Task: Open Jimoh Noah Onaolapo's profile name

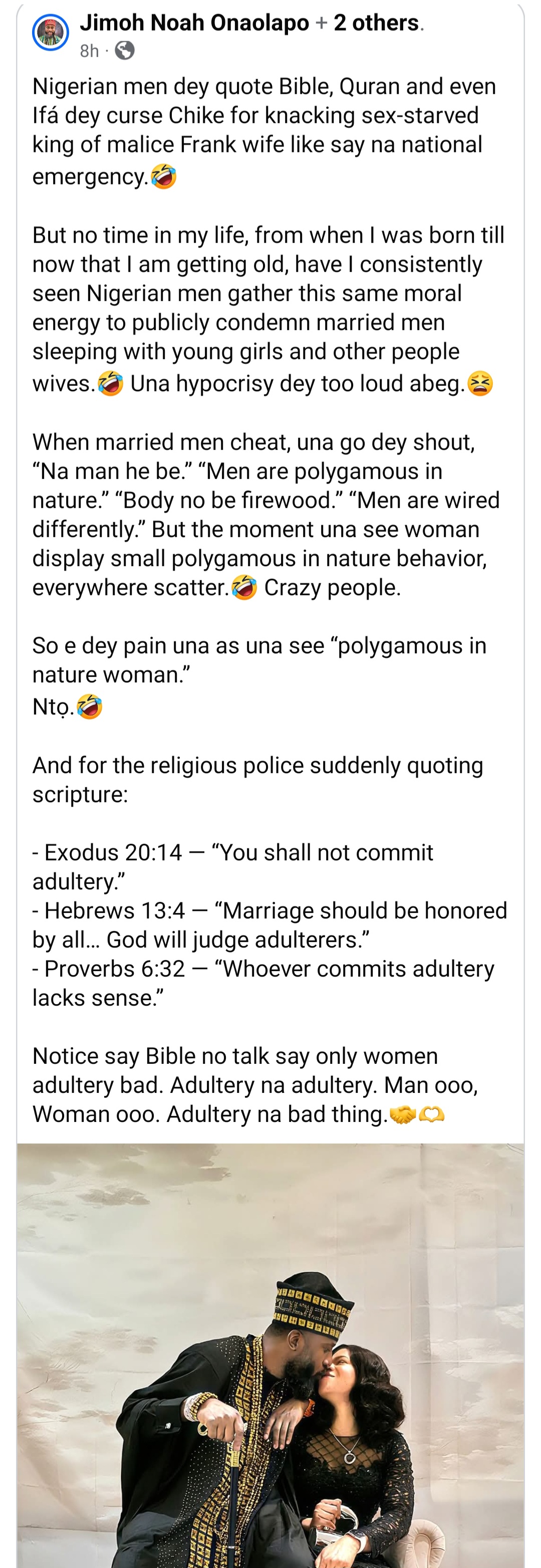Action: 195,23
